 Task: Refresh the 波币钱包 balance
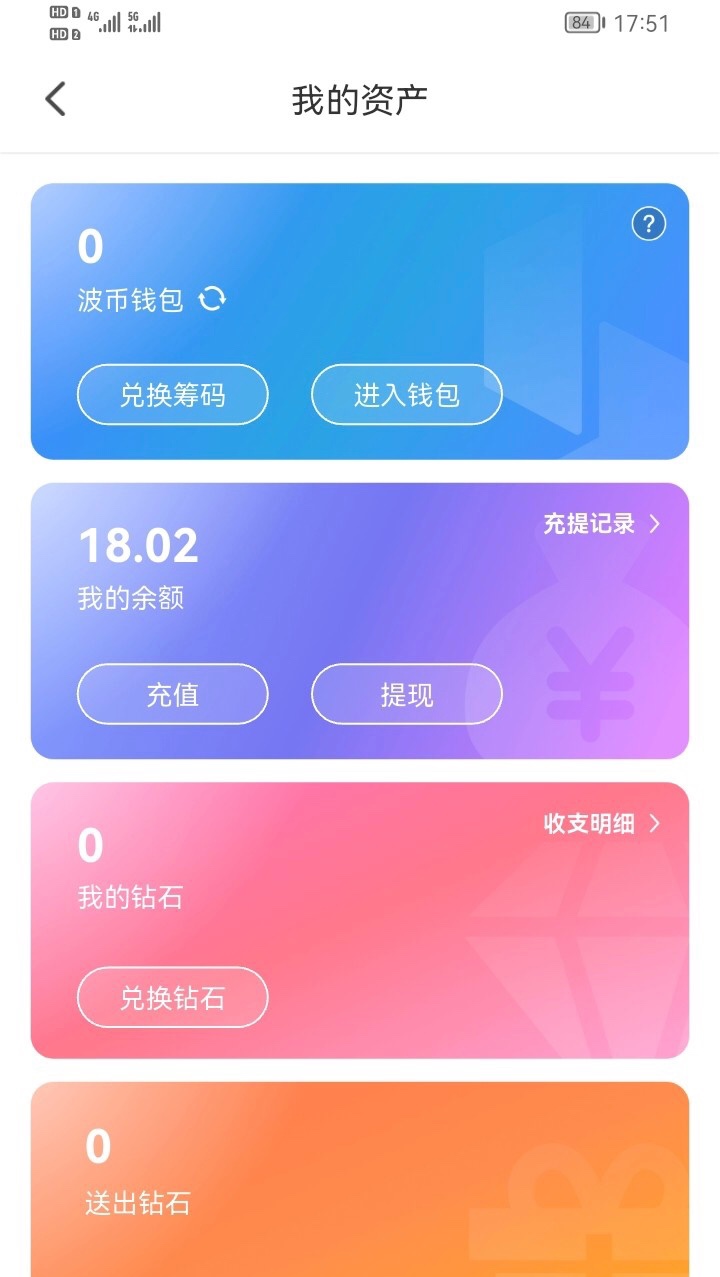coord(212,299)
